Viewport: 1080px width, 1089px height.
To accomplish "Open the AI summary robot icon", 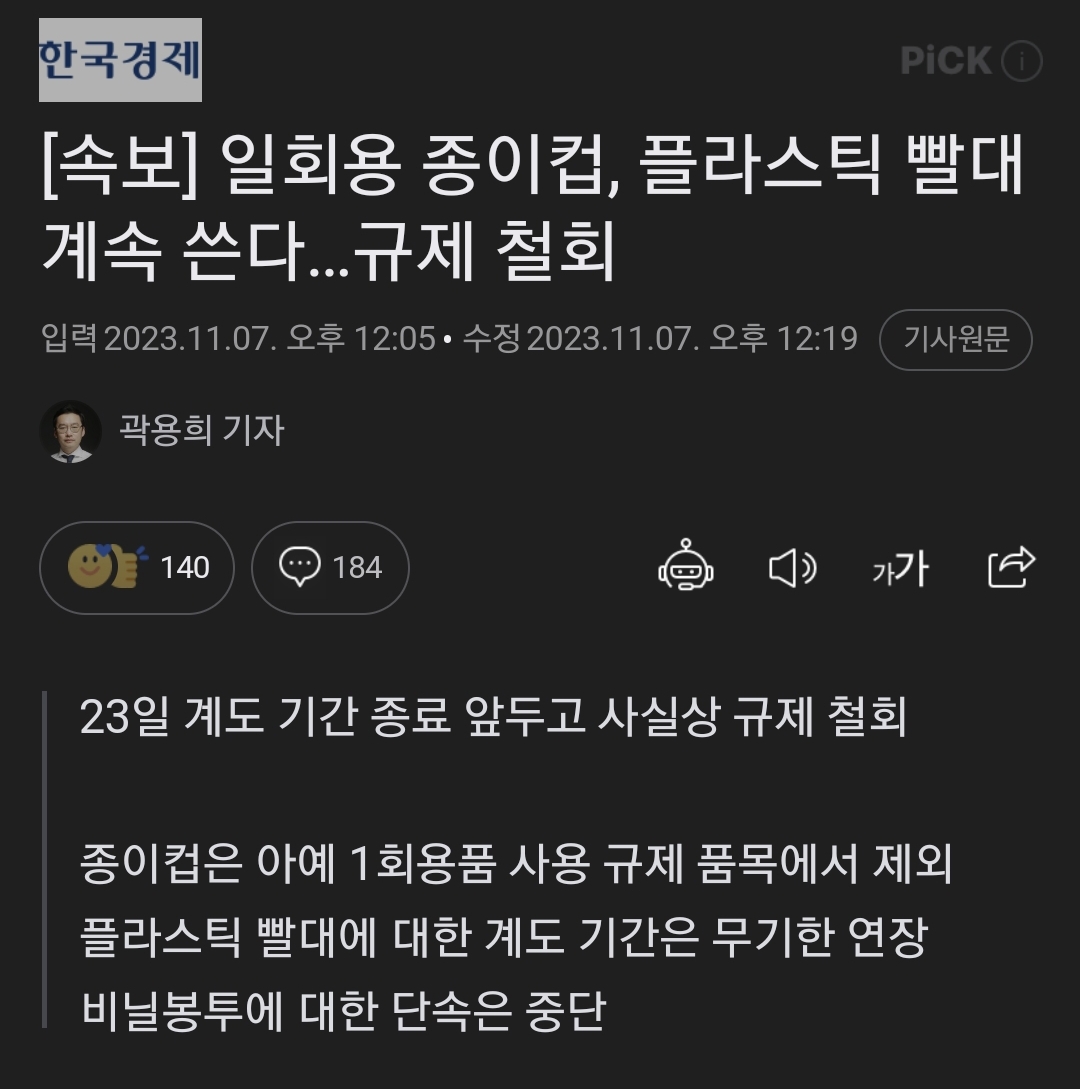I will (x=685, y=567).
